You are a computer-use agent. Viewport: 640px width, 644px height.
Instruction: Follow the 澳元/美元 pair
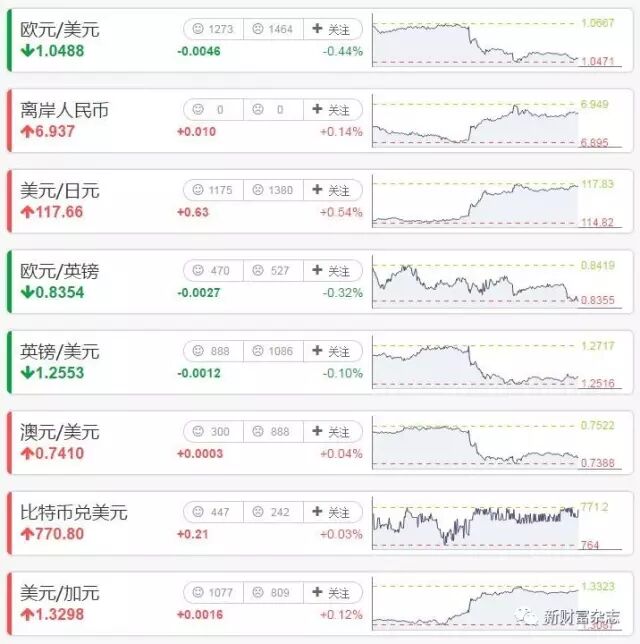click(x=332, y=432)
